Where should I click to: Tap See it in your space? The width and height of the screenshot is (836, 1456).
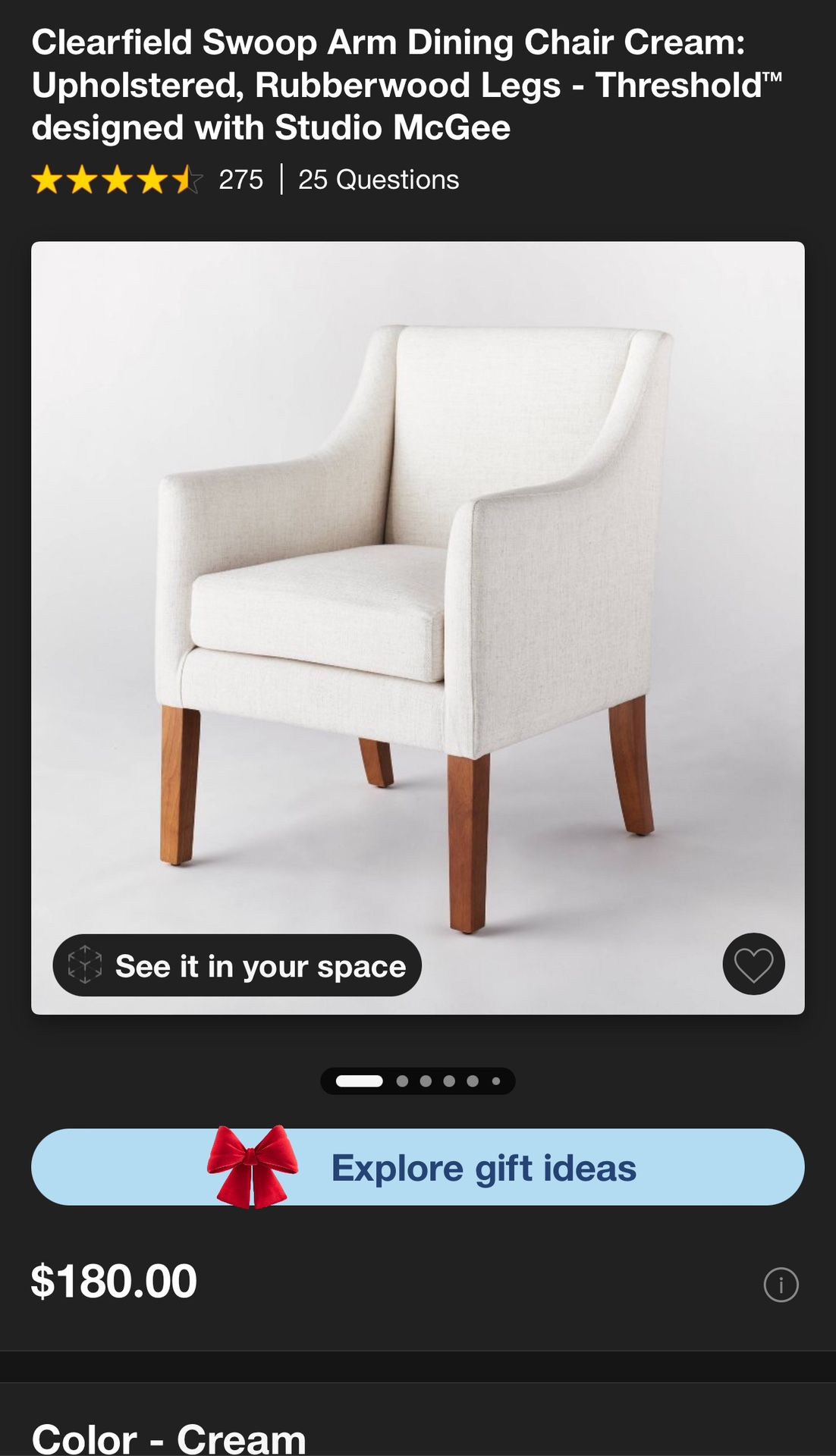[237, 965]
